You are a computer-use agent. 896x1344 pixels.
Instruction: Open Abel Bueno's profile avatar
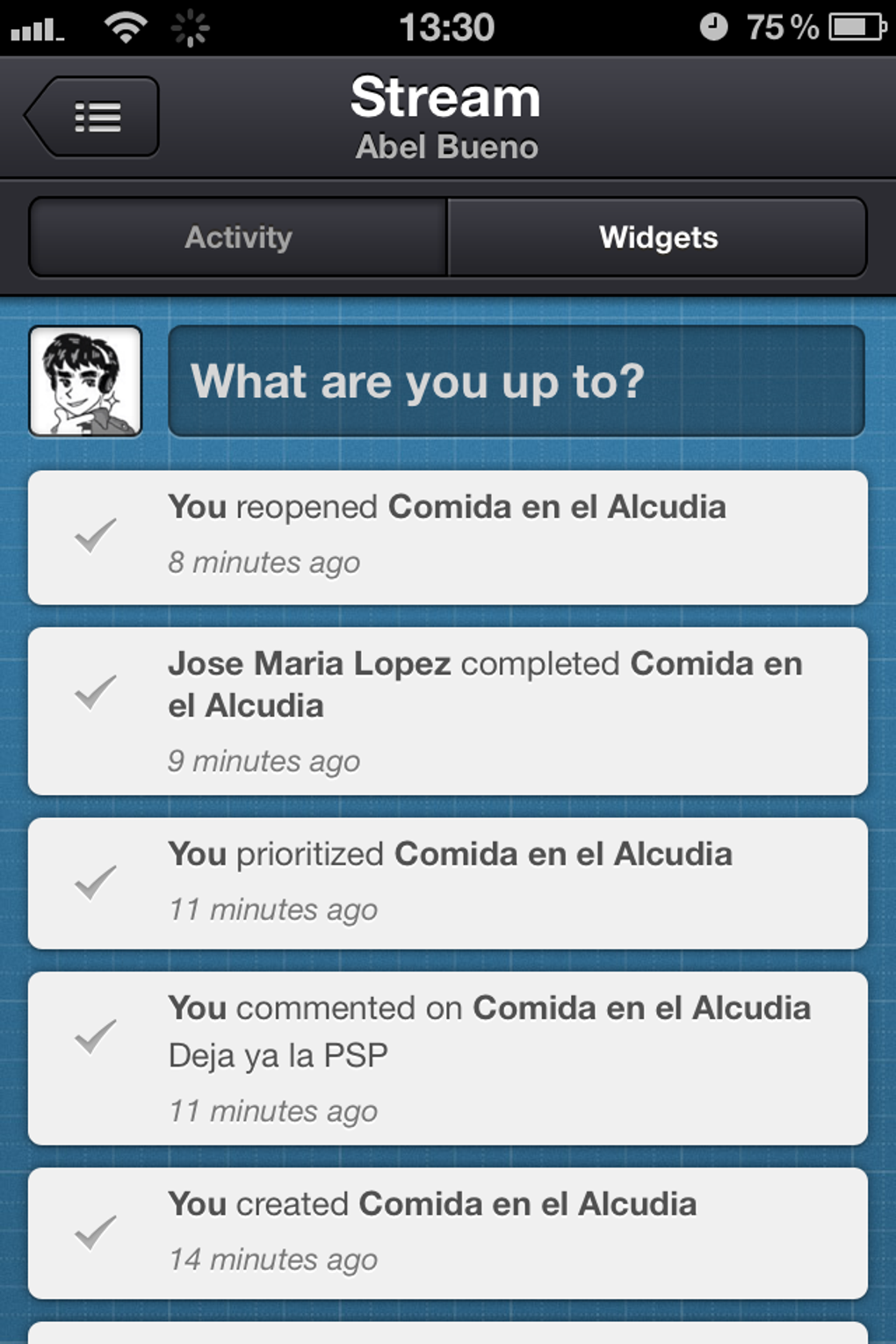85,382
